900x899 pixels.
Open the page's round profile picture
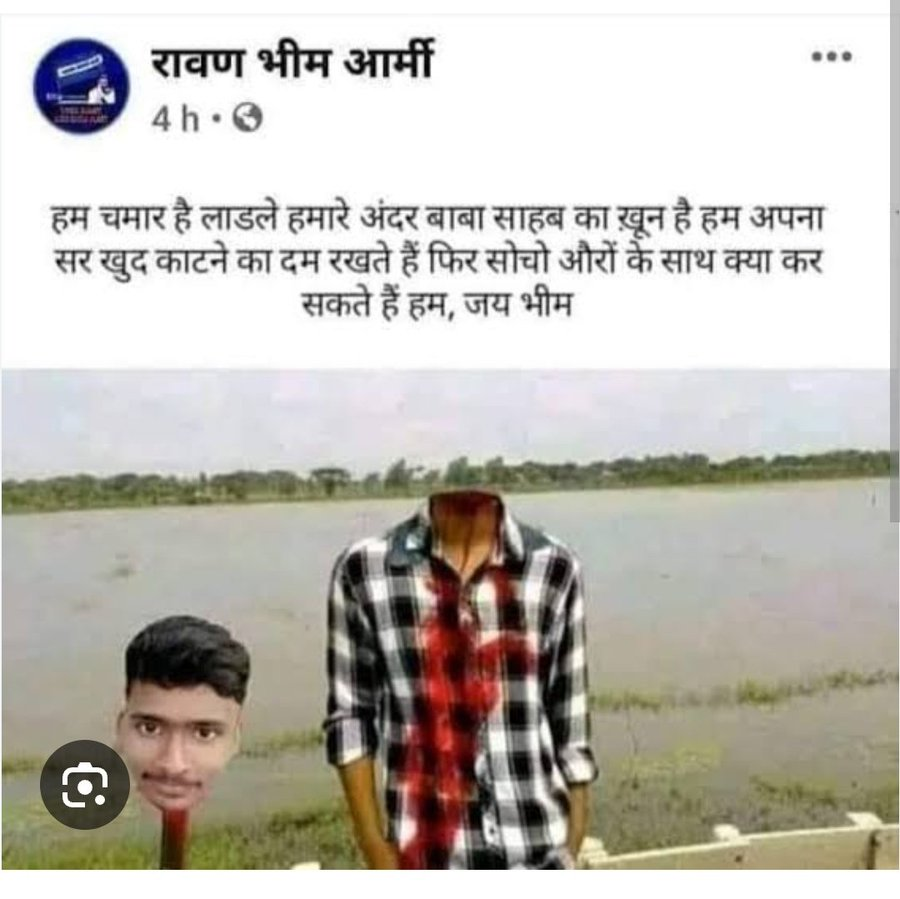pos(81,86)
